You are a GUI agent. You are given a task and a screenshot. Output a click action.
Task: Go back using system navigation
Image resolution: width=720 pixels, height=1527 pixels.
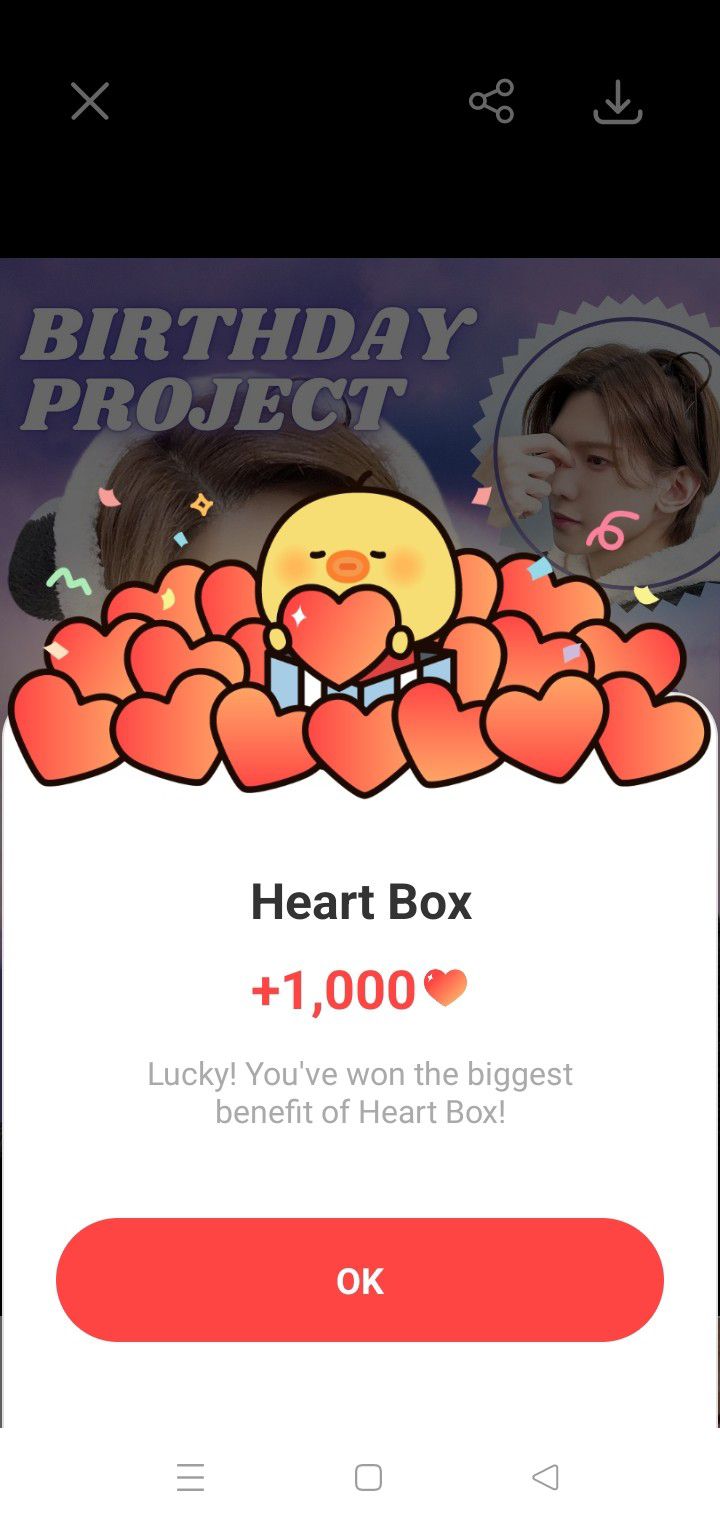(545, 1477)
